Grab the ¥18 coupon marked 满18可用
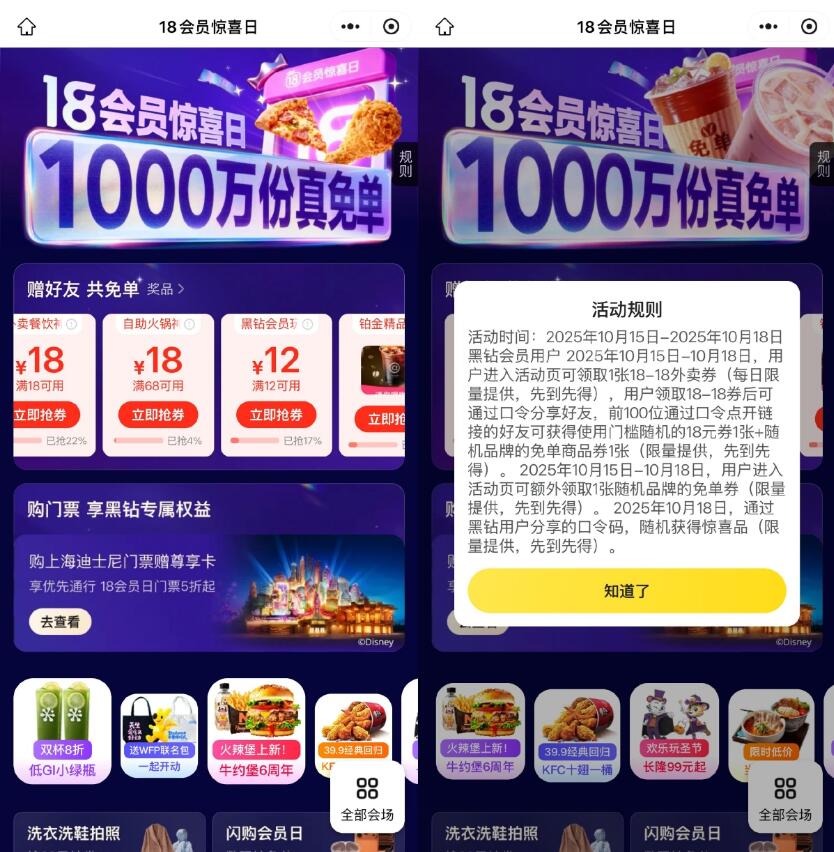Screen dimensions: 834x852 click(44, 416)
